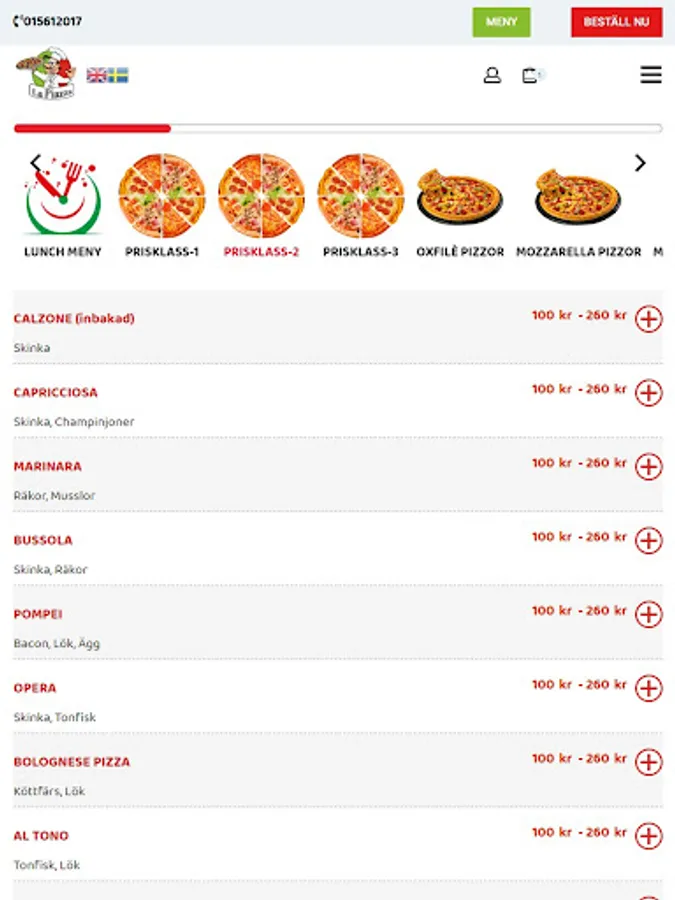Add CAPRICCIOSA pizza to order
675x900 pixels.
point(649,393)
